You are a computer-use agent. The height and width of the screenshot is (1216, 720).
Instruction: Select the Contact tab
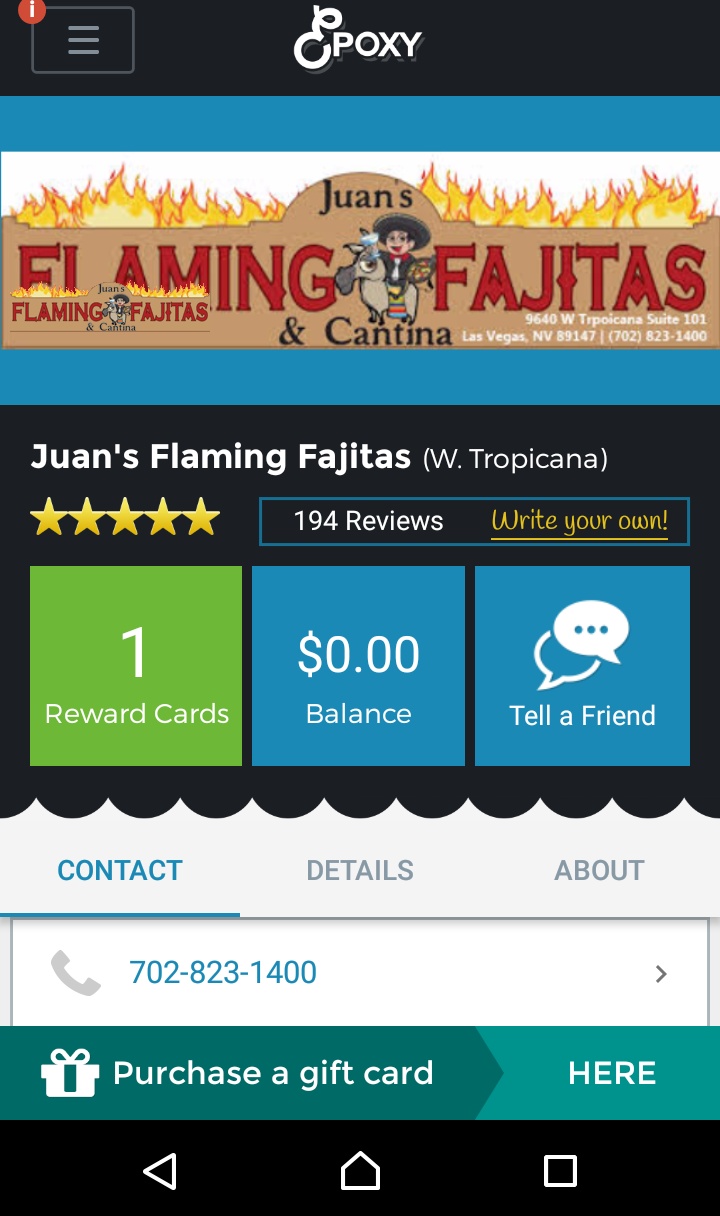[x=120, y=870]
